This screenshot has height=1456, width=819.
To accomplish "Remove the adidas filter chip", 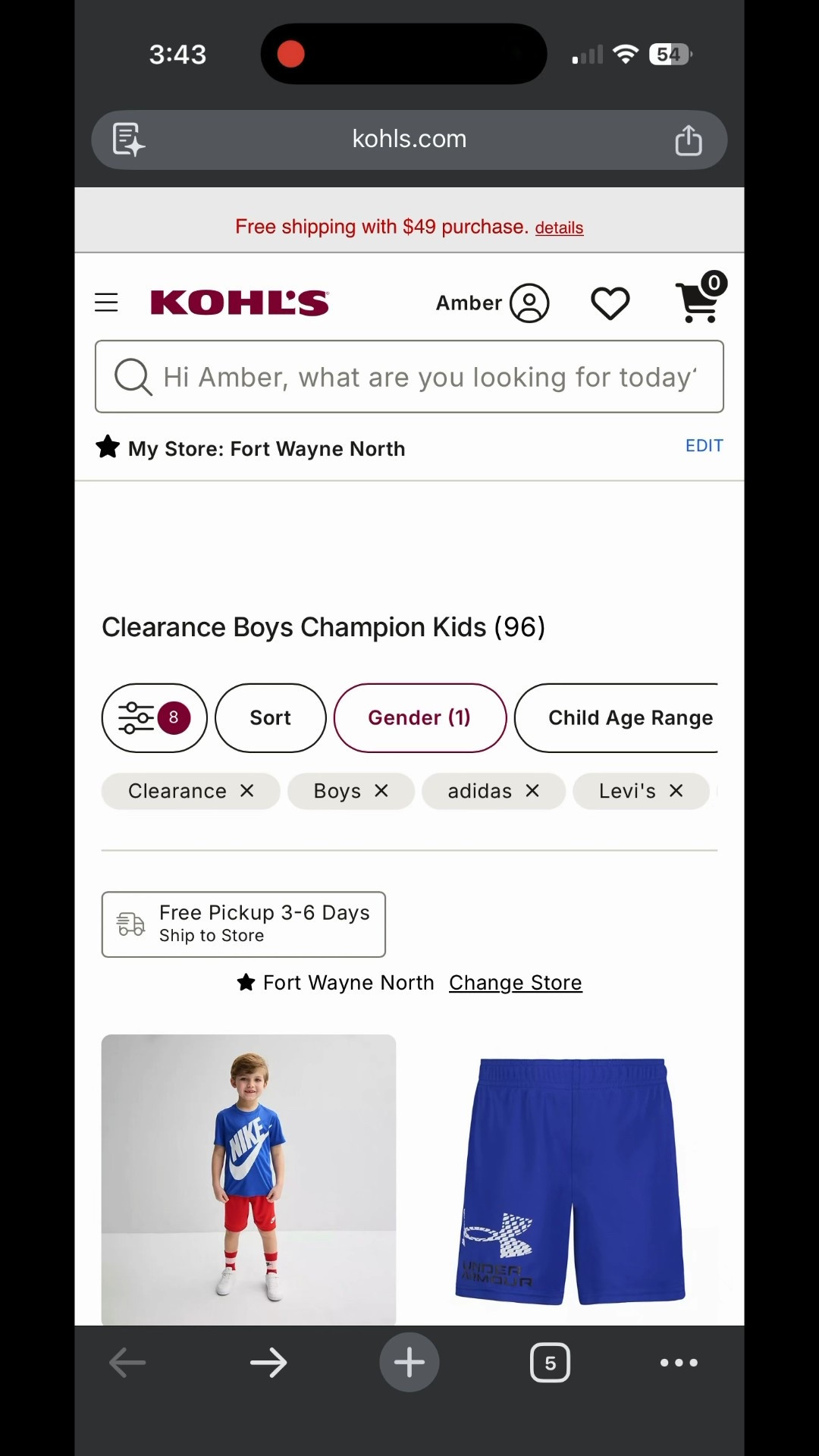I will 532,791.
